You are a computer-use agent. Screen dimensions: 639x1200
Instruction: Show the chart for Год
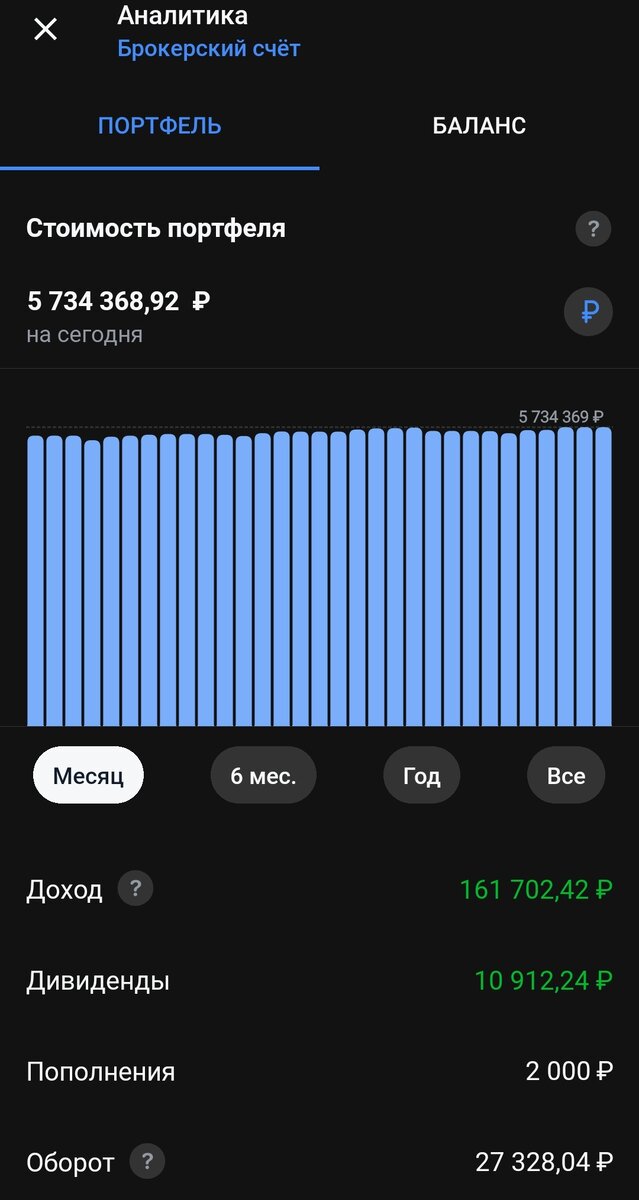pyautogui.click(x=421, y=776)
